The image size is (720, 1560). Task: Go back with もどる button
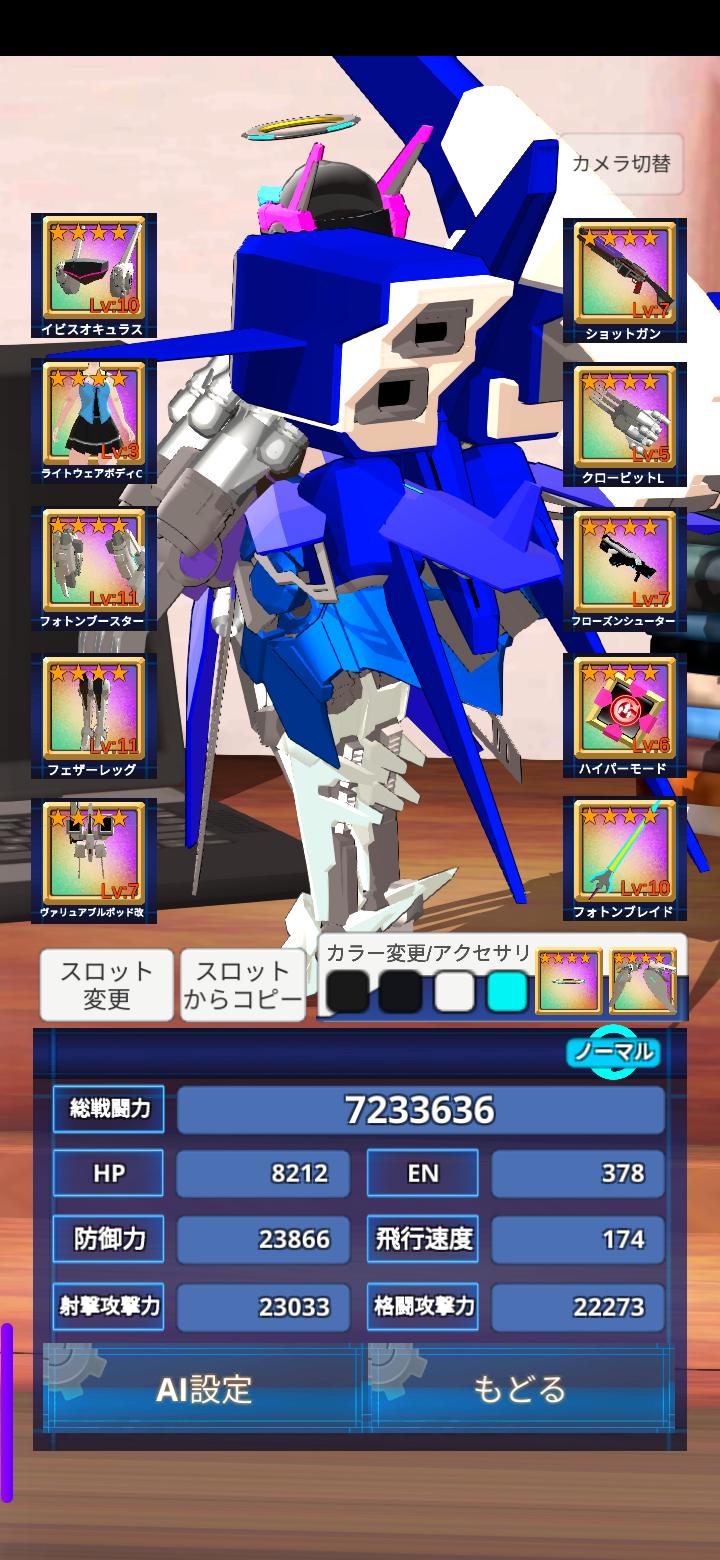(x=520, y=1389)
